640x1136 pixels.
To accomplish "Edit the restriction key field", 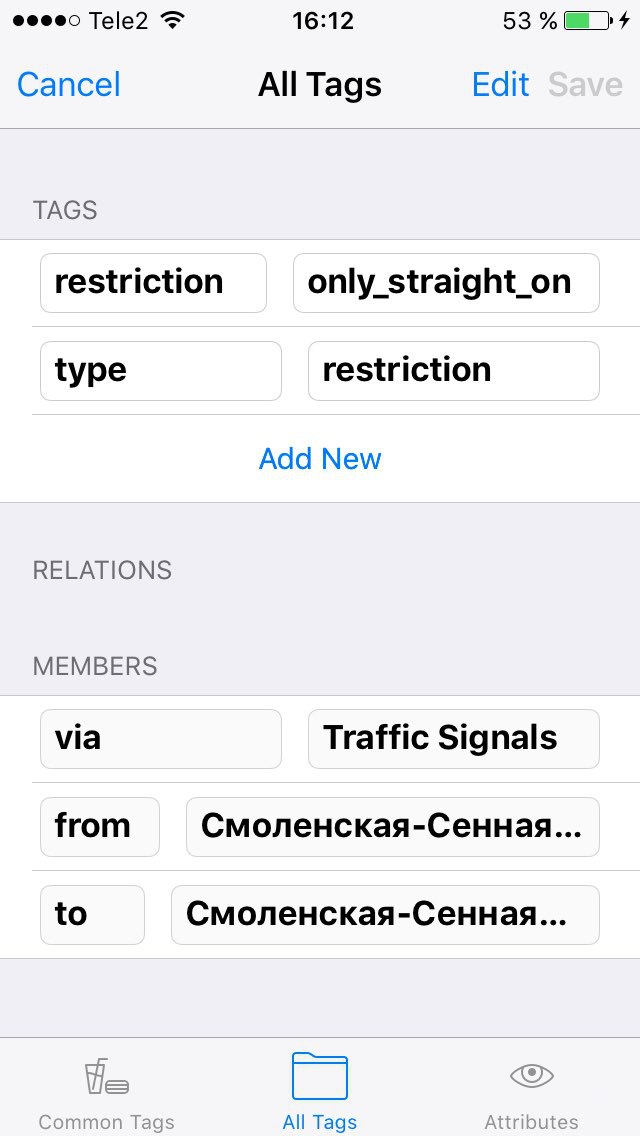I will (153, 283).
